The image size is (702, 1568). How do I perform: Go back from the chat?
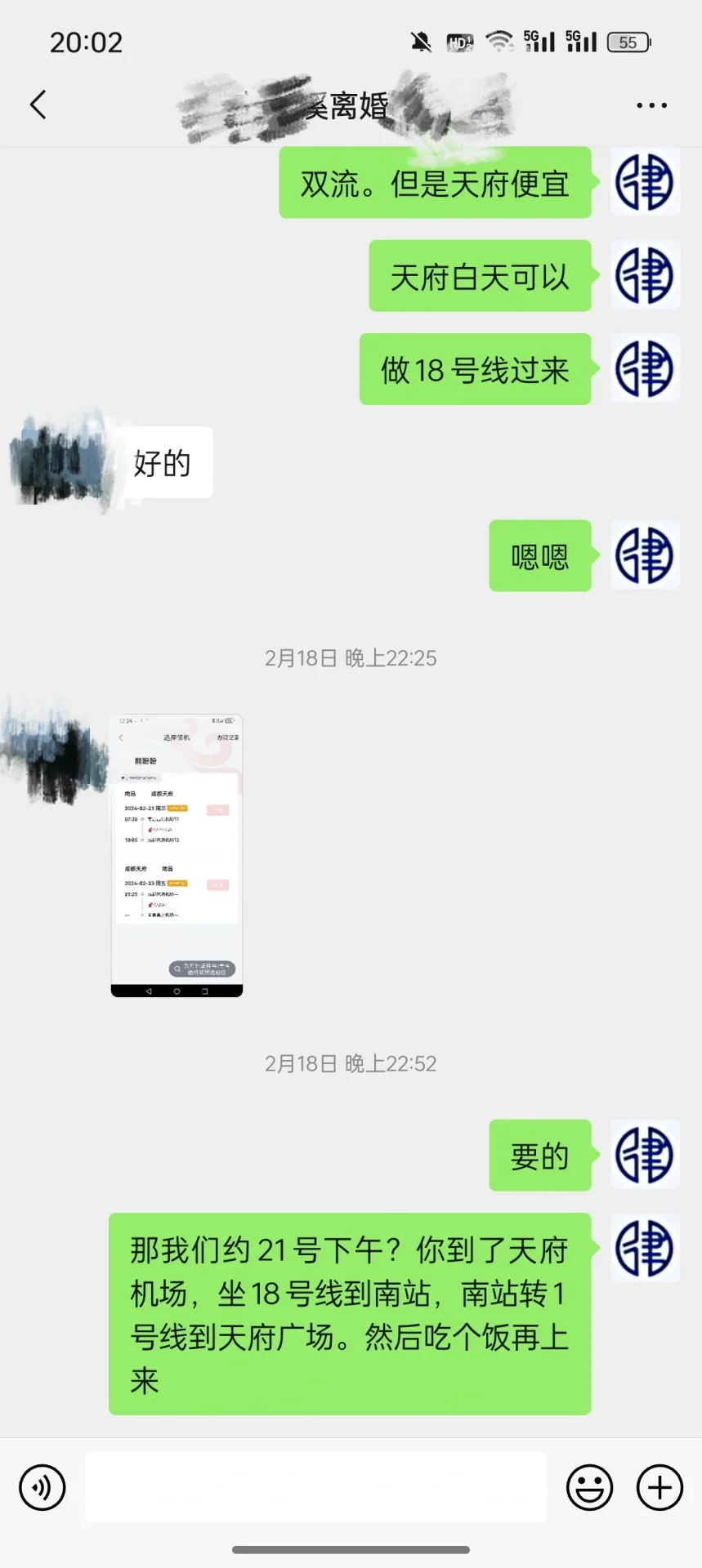[x=38, y=105]
